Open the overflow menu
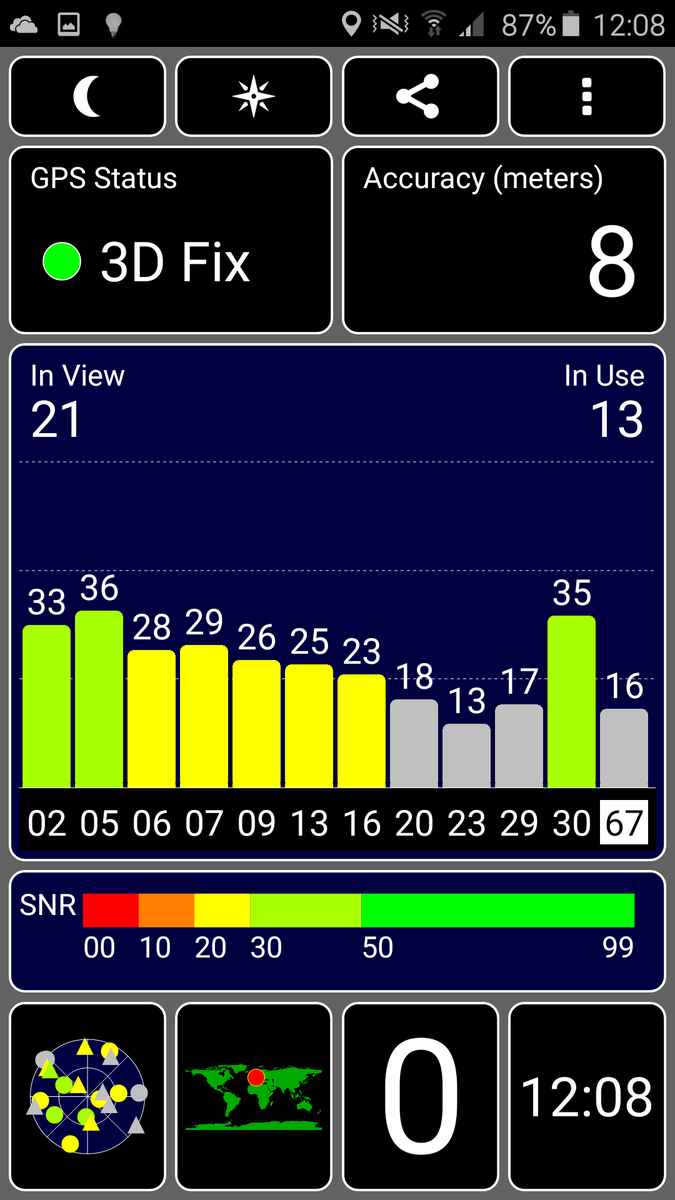Viewport: 675px width, 1200px height. point(587,96)
